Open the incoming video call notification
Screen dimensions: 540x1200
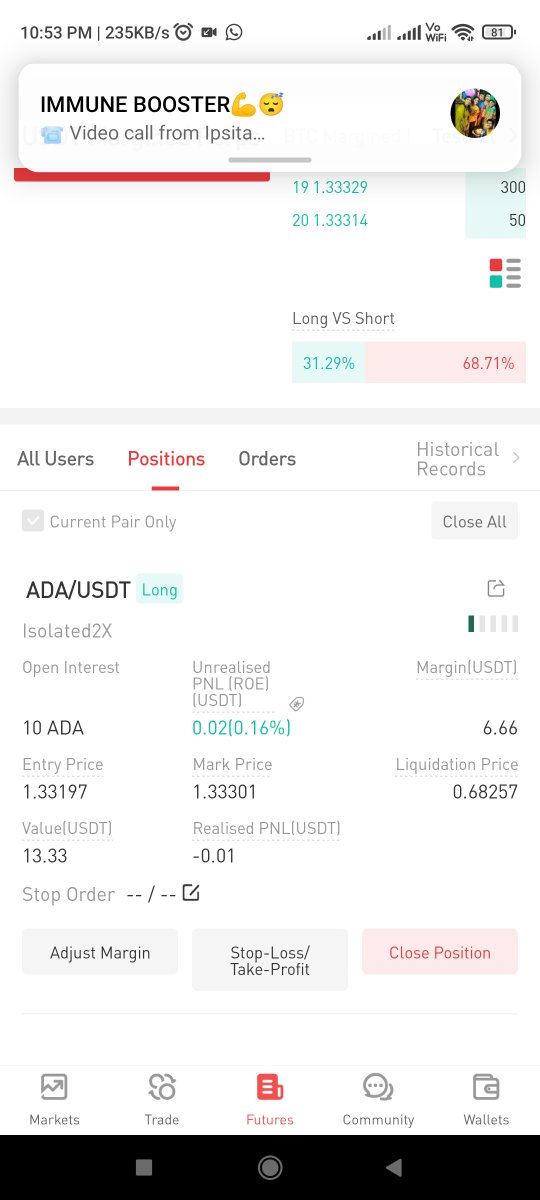270,117
